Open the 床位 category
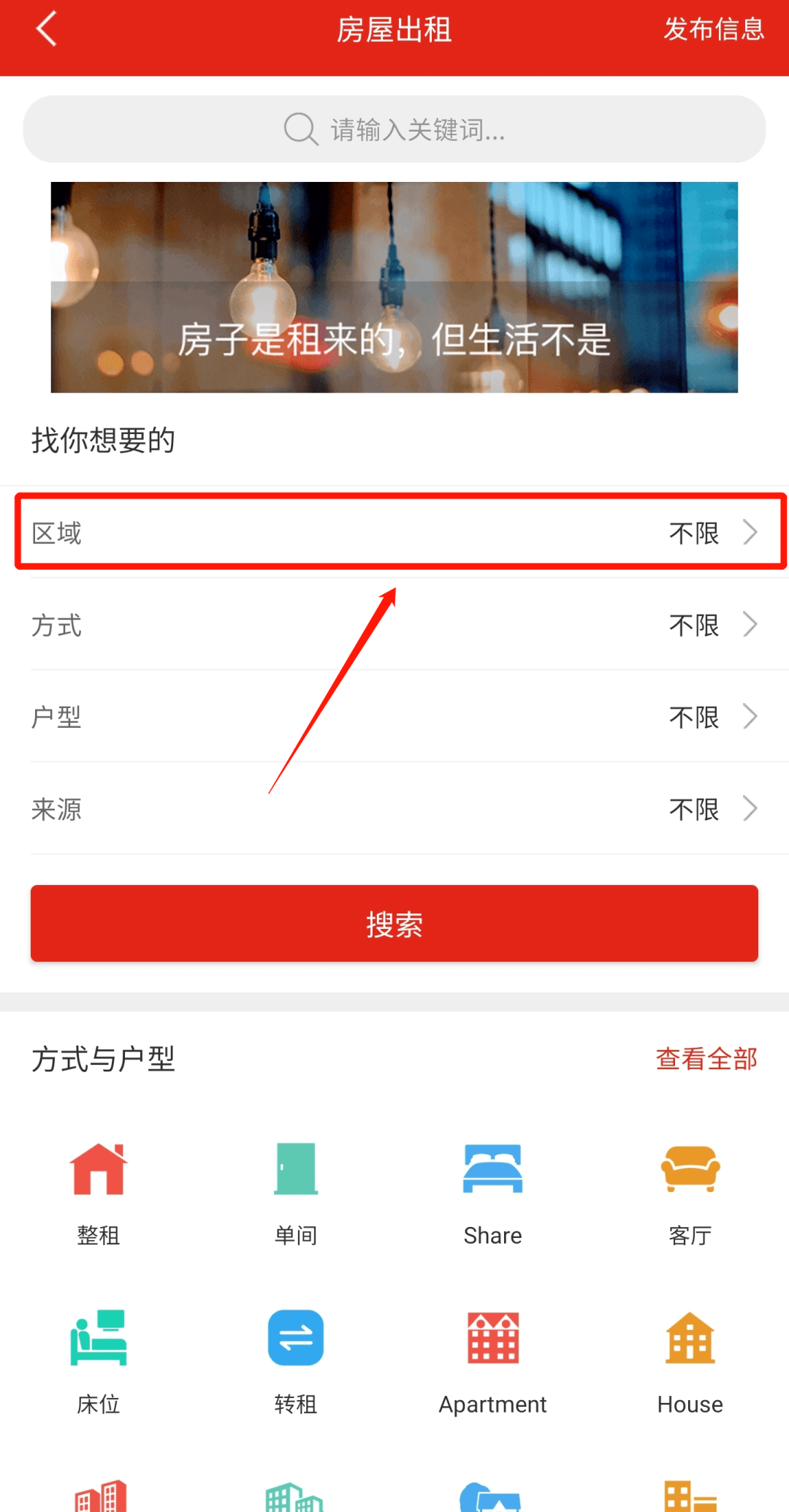 pyautogui.click(x=99, y=1361)
